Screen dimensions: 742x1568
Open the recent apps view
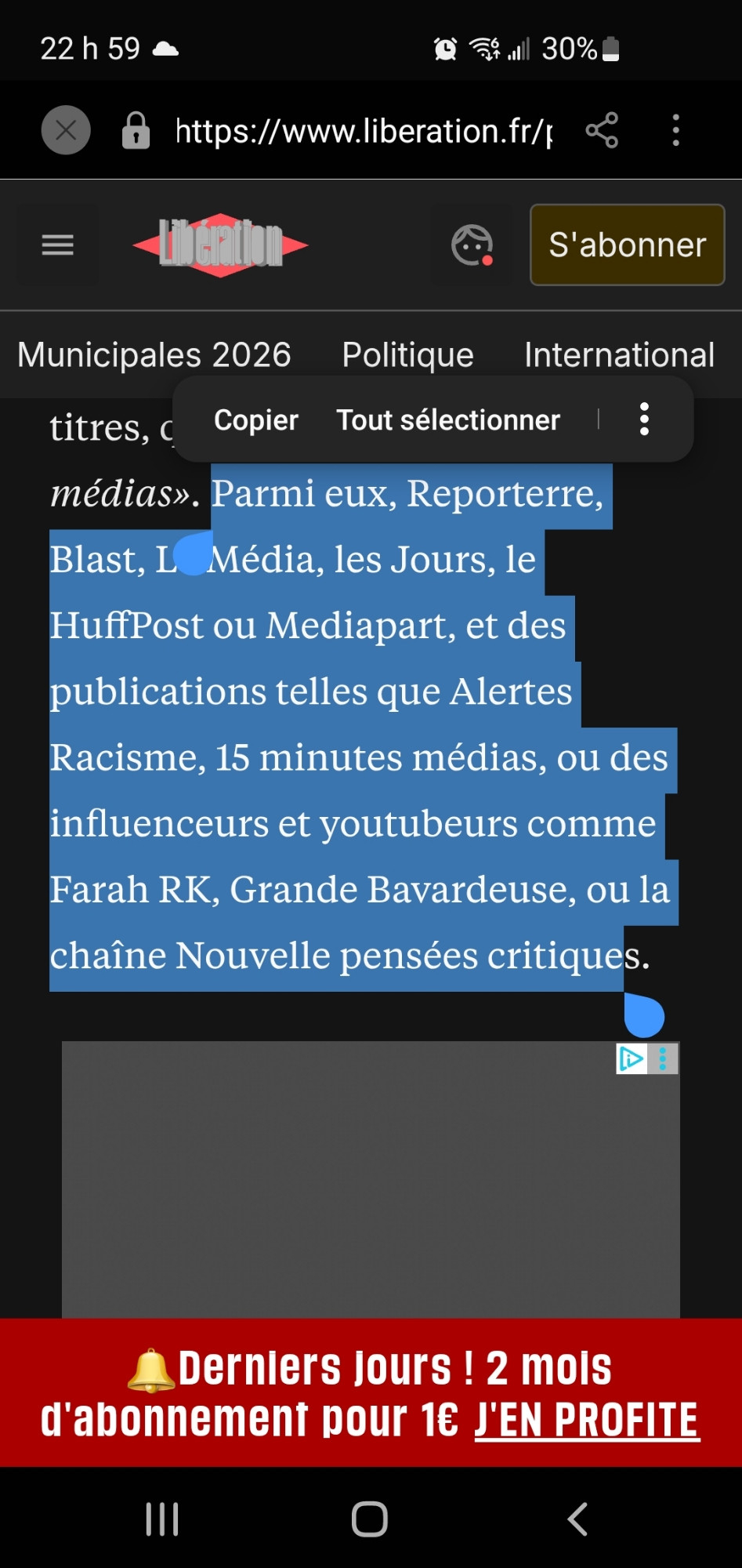[x=162, y=1519]
